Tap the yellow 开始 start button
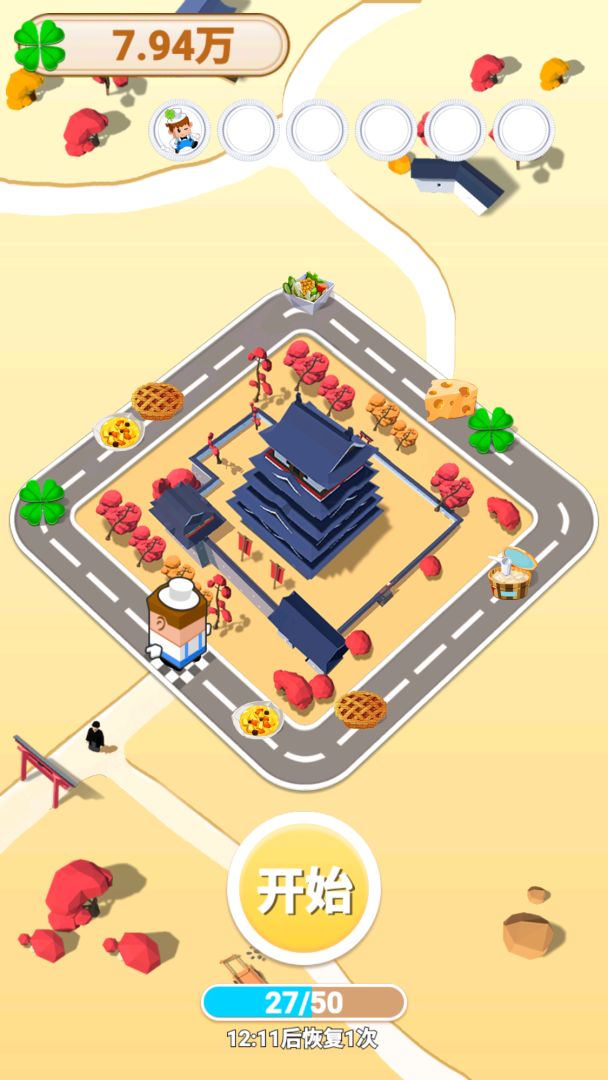608x1080 pixels. pyautogui.click(x=304, y=889)
